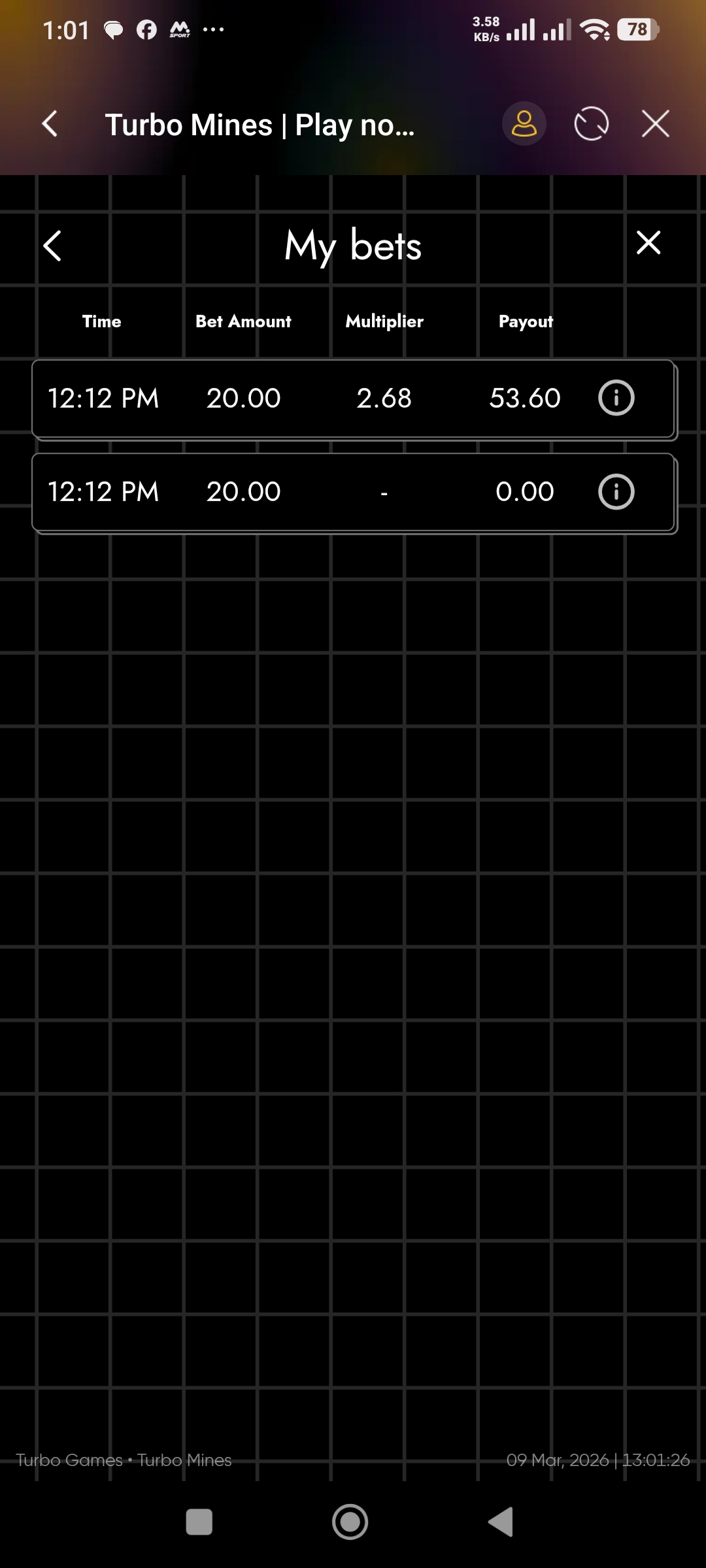The height and width of the screenshot is (1568, 706).
Task: Return from the My bets panel
Action: (x=52, y=246)
